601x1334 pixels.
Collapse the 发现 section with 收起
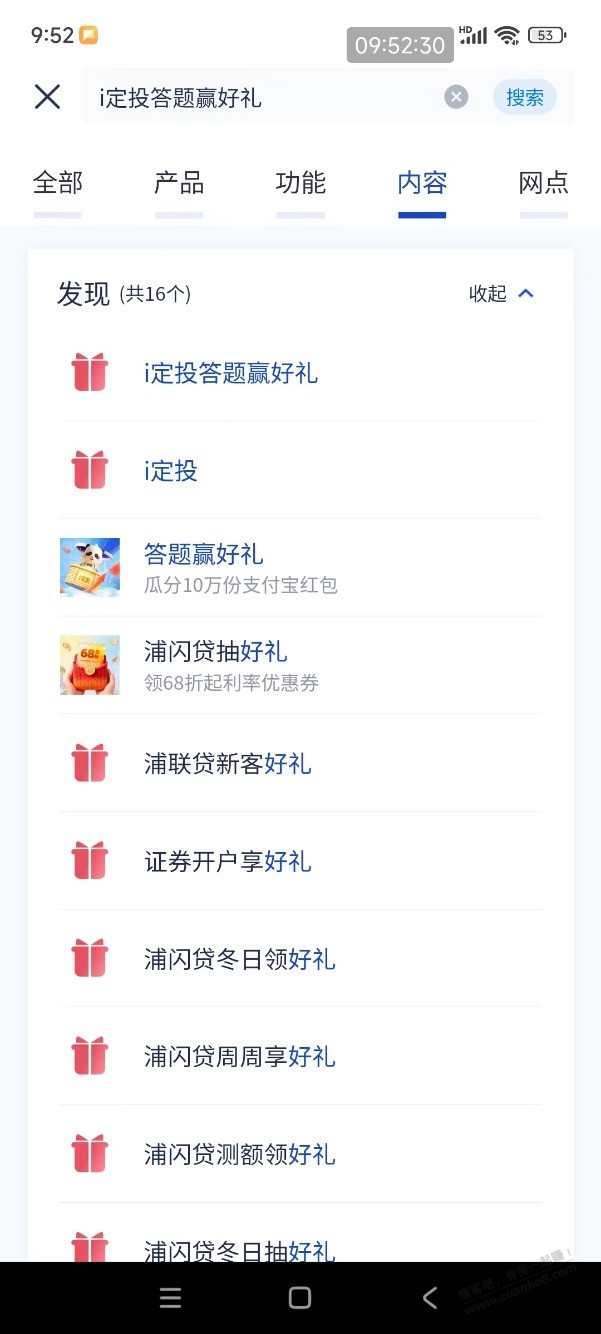(502, 294)
